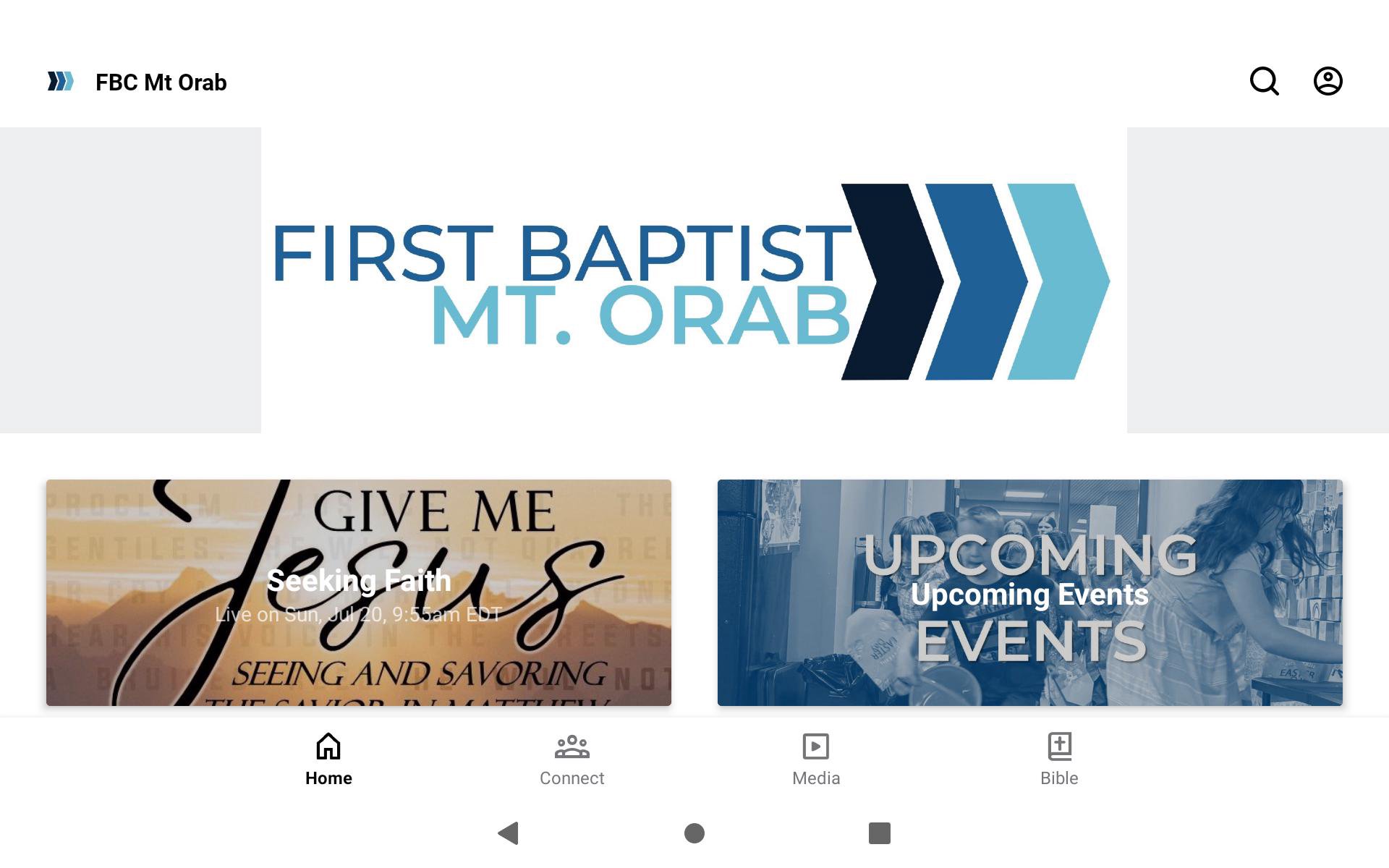Screen dimensions: 1389x868
Task: Switch to the Connect tab
Action: 572,759
